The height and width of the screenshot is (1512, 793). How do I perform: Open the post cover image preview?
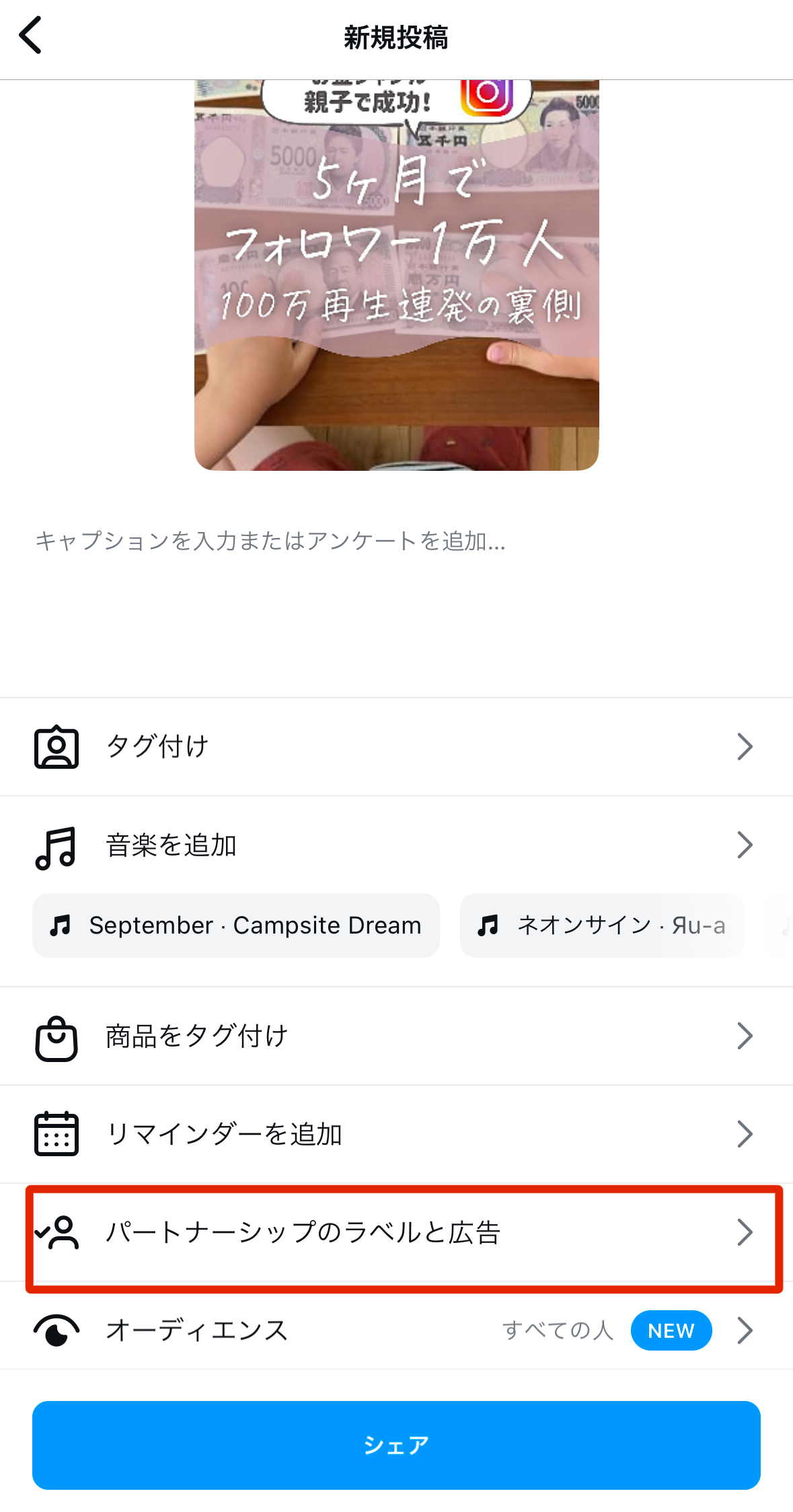[x=396, y=274]
